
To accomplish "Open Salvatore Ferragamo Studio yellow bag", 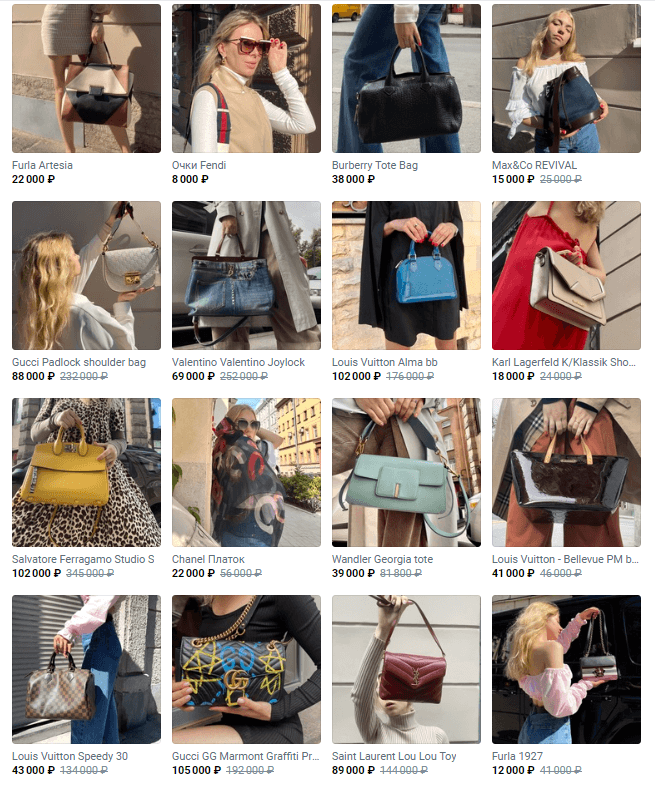I will [x=86, y=472].
